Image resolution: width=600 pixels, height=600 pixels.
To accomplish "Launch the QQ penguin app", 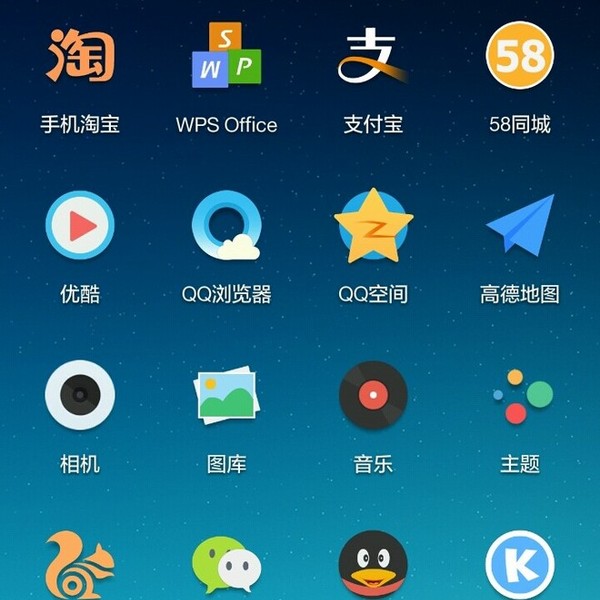I will pos(373,567).
